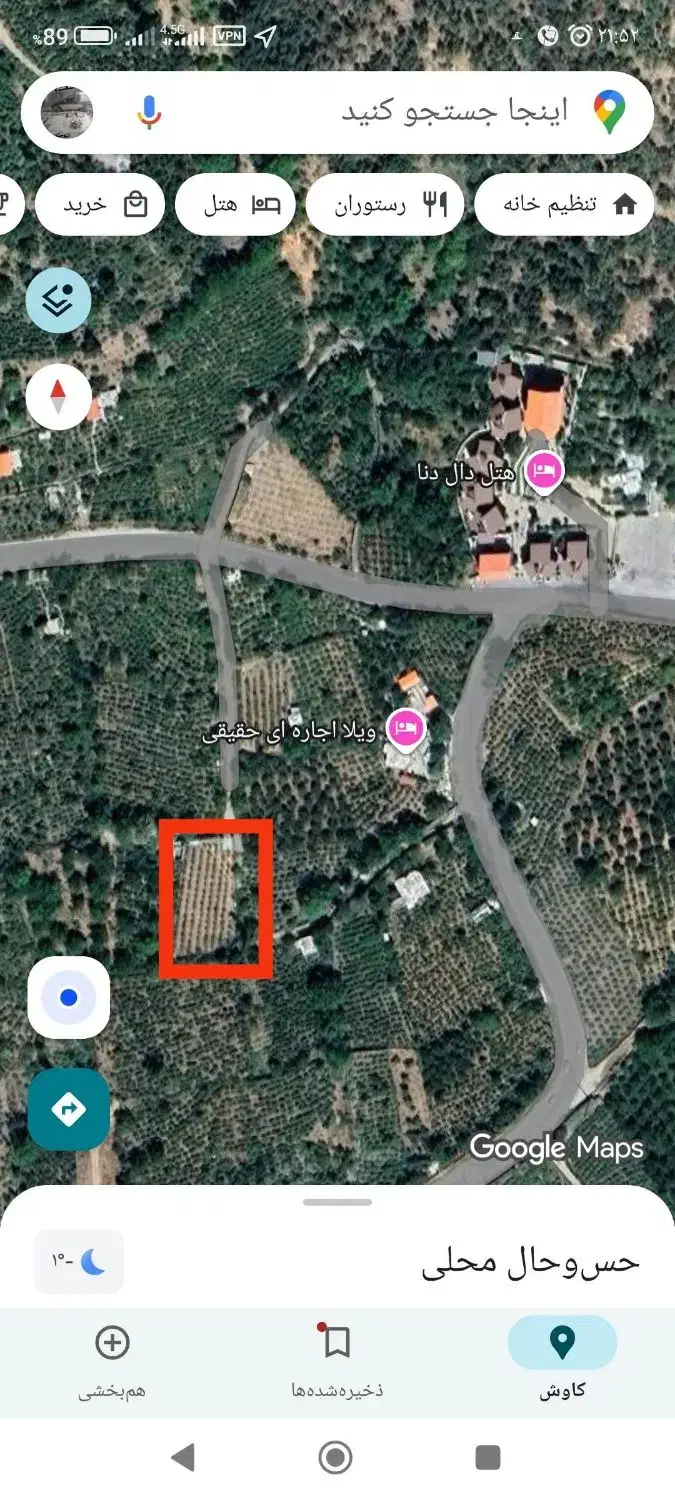Open directions with the turn arrow button
The image size is (675, 1500).
(x=68, y=1109)
